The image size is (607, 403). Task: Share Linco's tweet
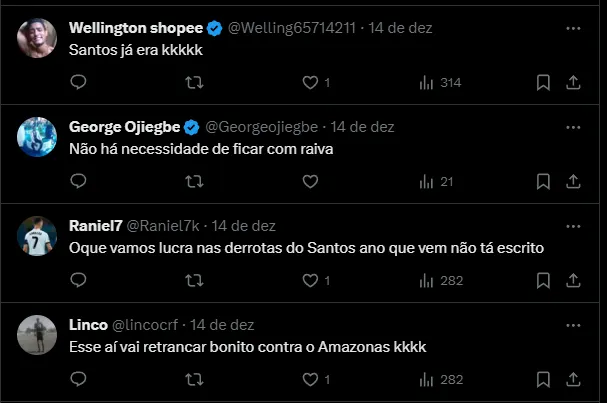573,379
